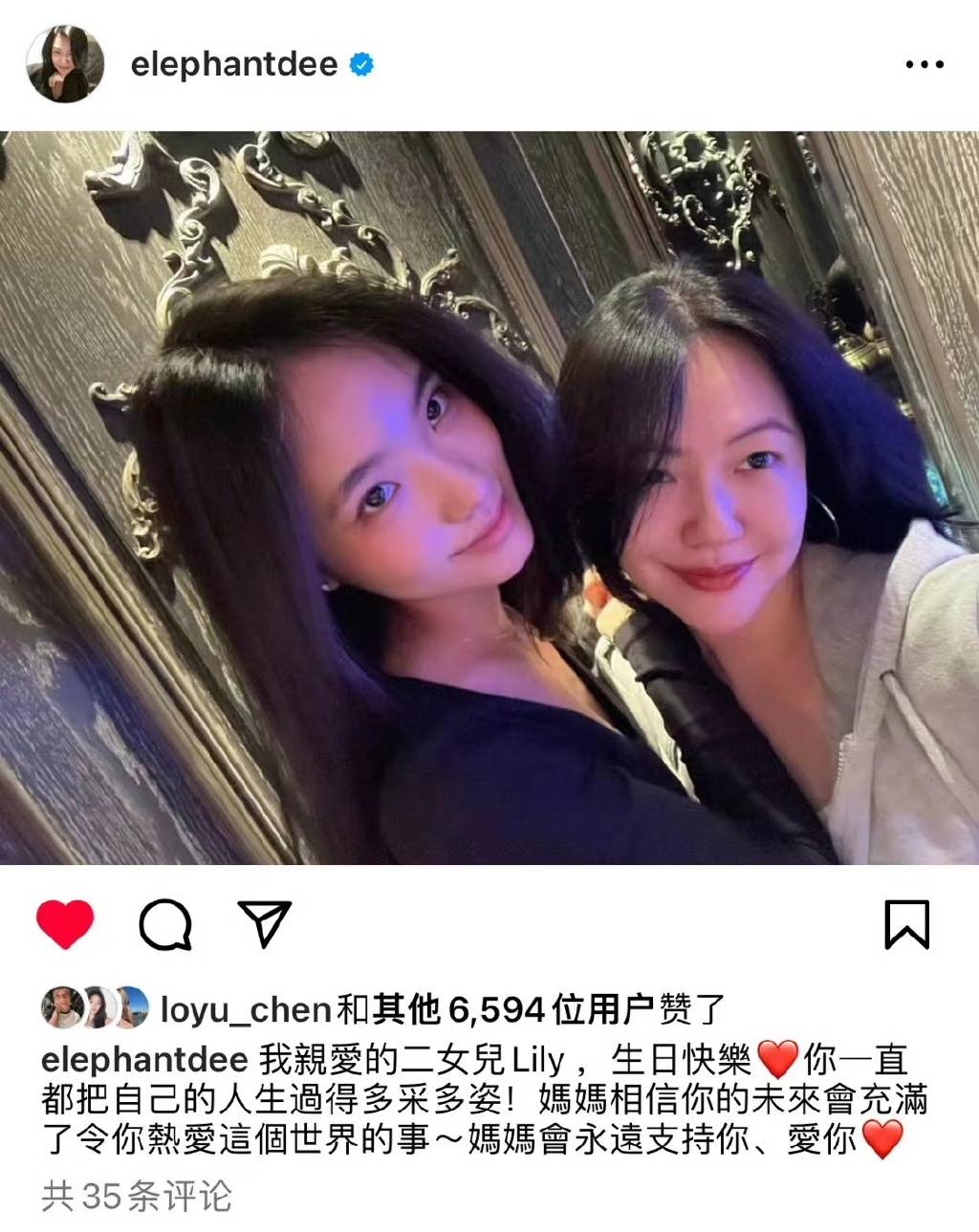
Task: Open the three-dot overflow menu
Action: coord(924,64)
